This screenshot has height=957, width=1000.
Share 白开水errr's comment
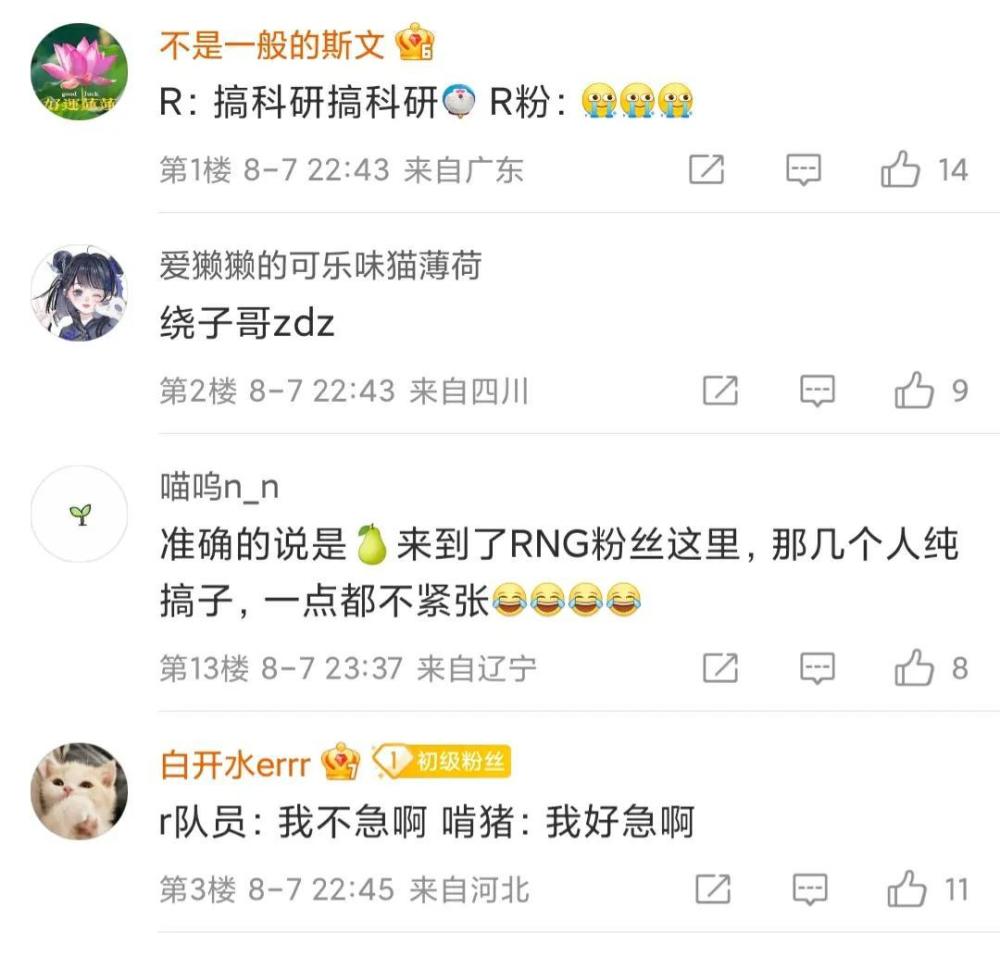pyautogui.click(x=712, y=889)
